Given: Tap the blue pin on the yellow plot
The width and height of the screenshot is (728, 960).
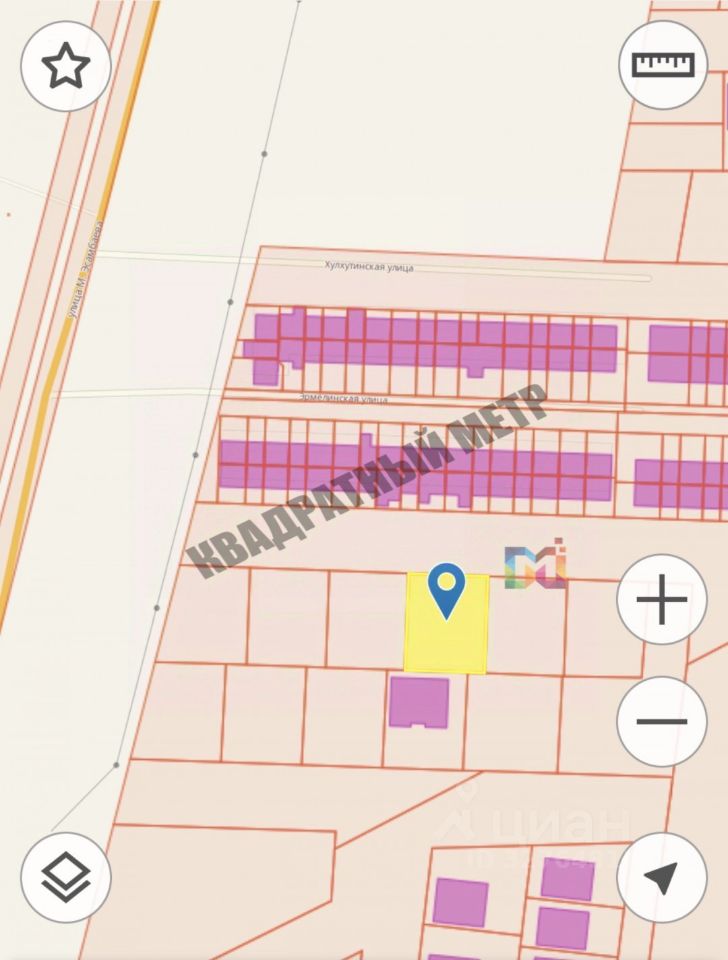Looking at the screenshot, I should pyautogui.click(x=446, y=588).
